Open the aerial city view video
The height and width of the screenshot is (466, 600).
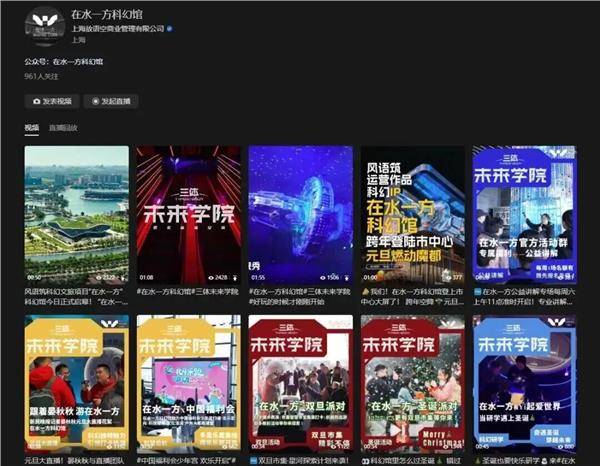pyautogui.click(x=76, y=215)
